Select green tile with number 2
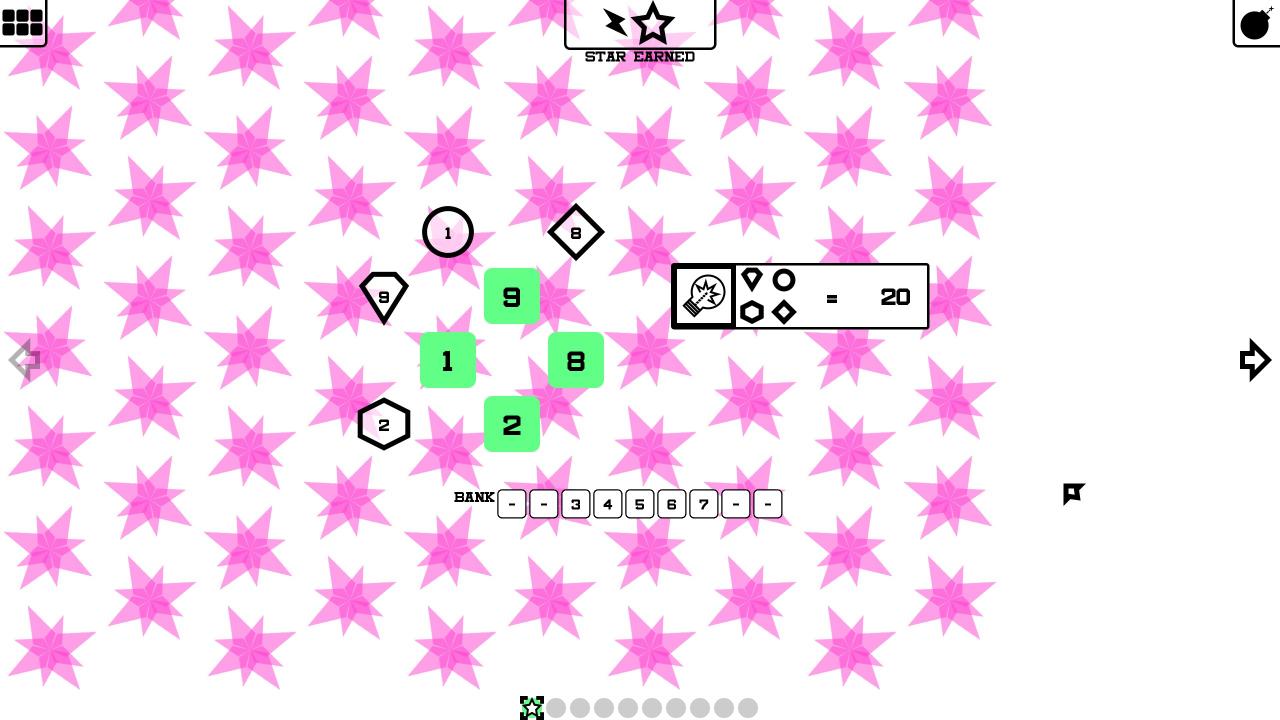 pyautogui.click(x=512, y=424)
